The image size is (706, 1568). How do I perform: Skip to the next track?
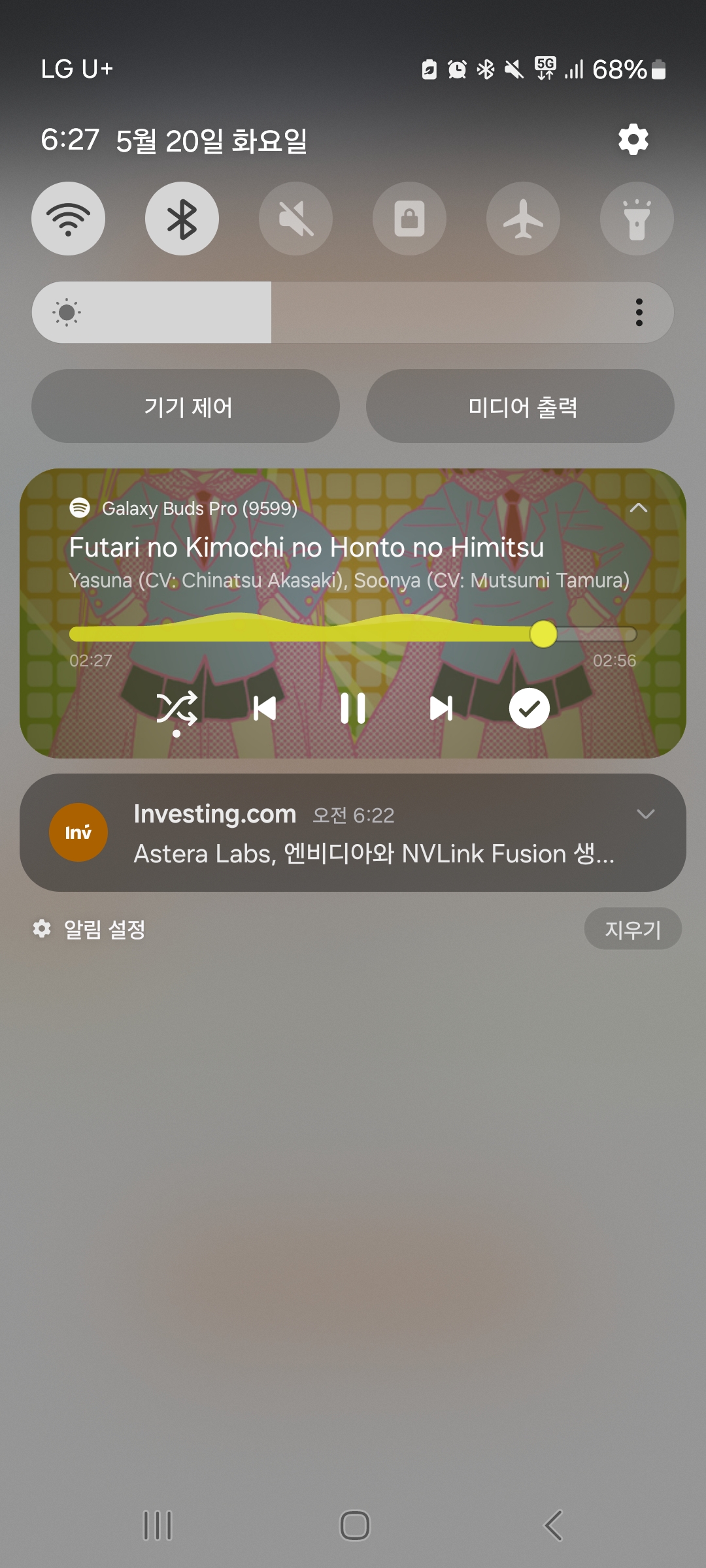pyautogui.click(x=441, y=708)
